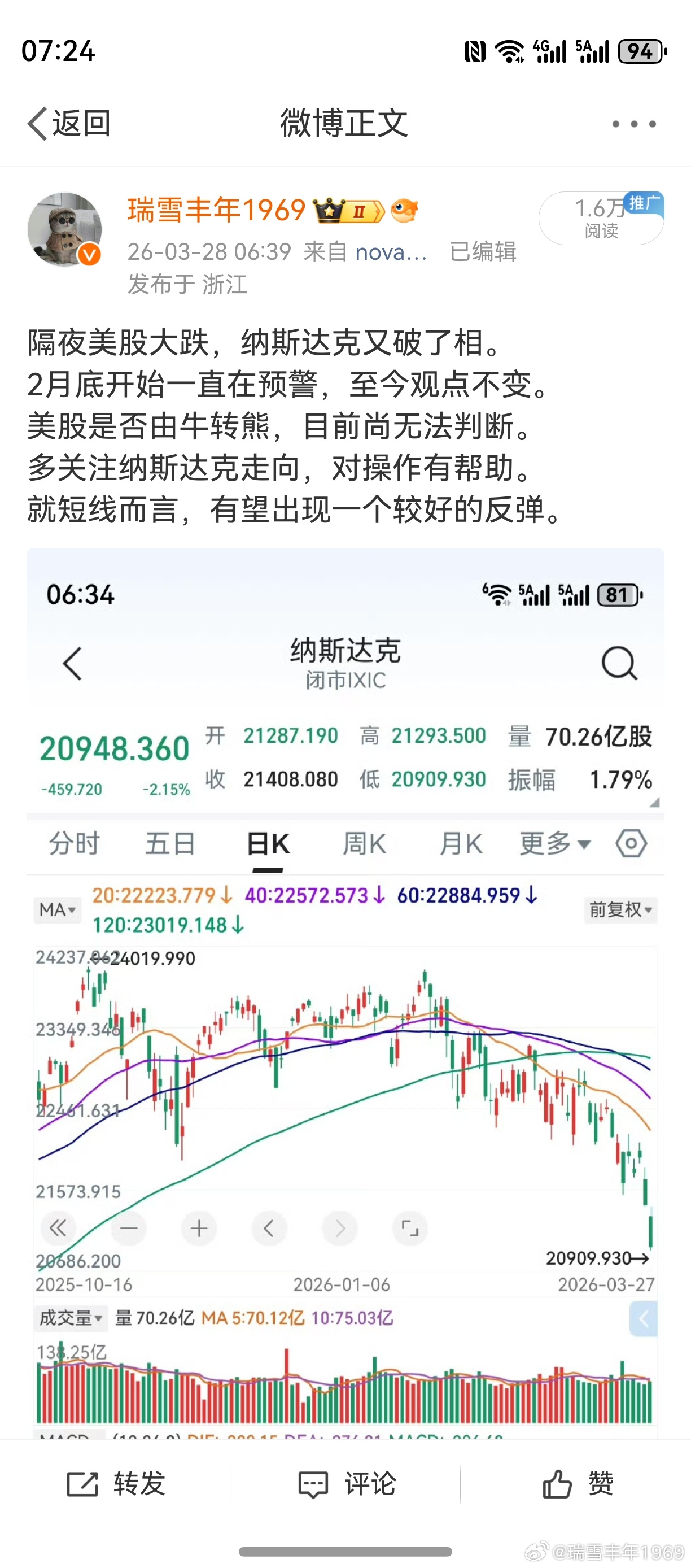
Task: Tap the 返回 back button
Action: coord(69,123)
